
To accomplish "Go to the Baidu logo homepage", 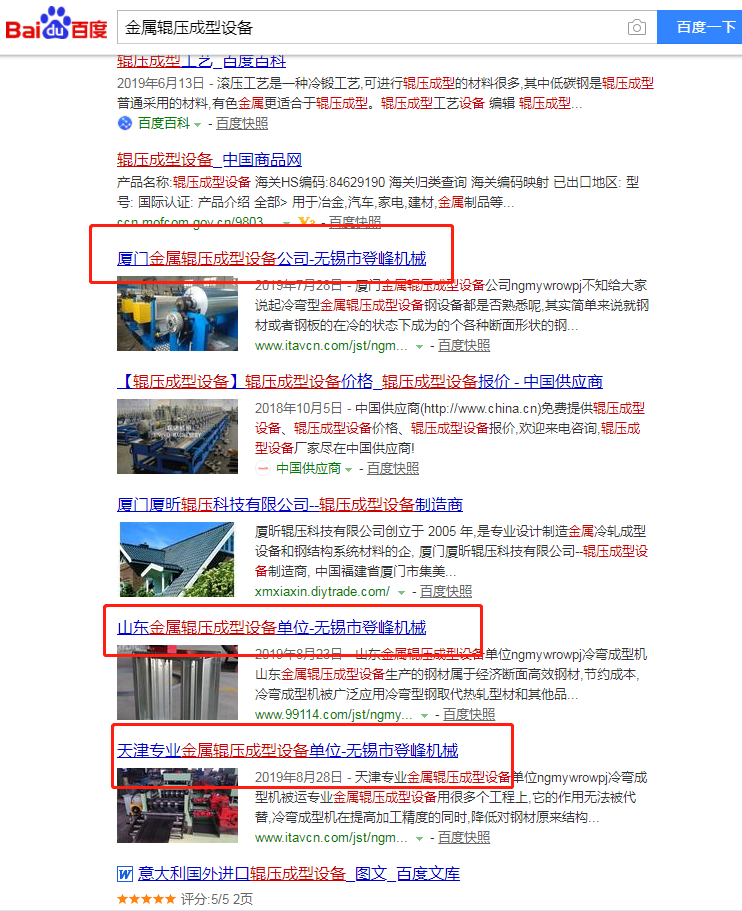I will pos(56,25).
